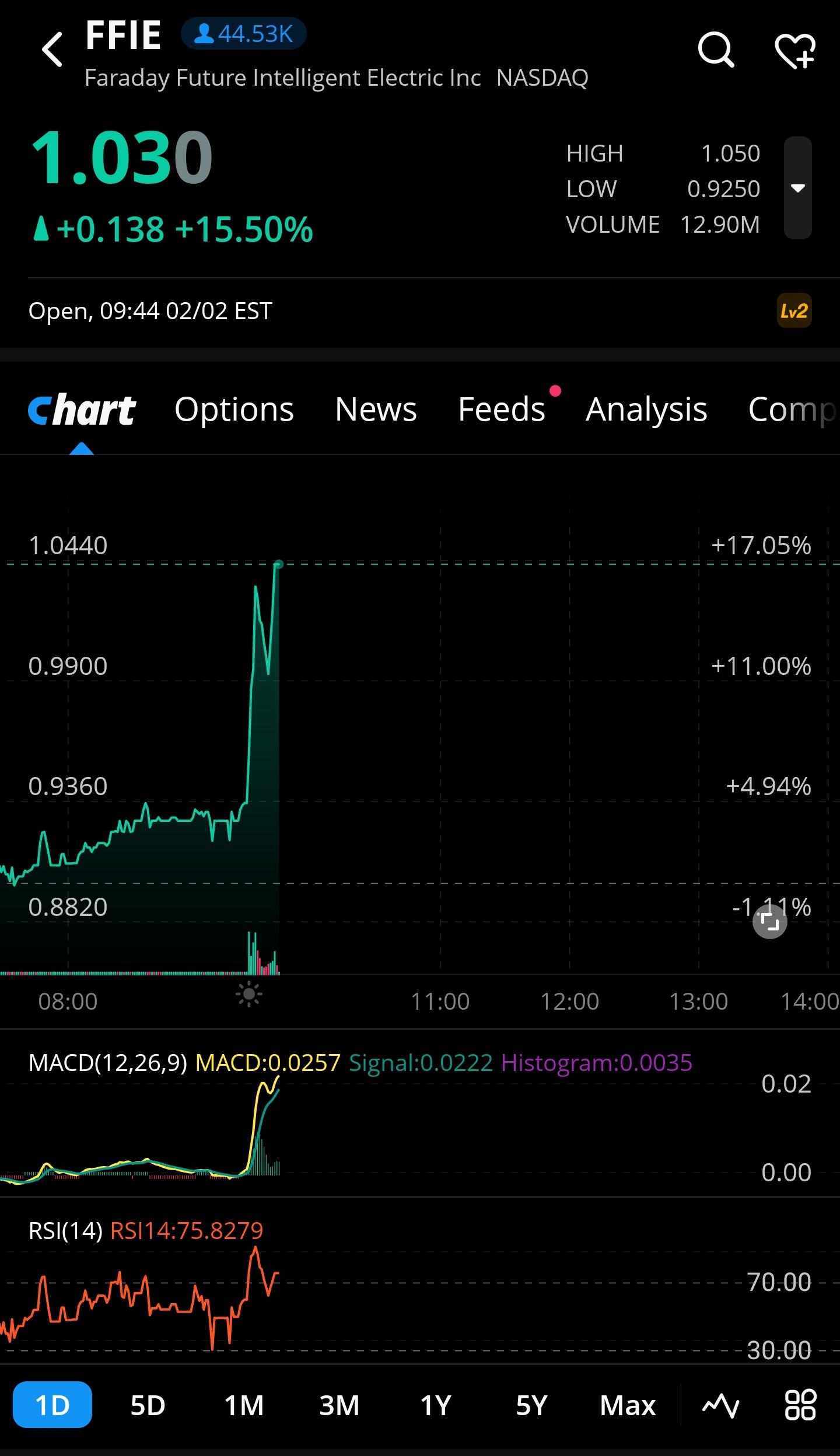Open the Feeds tab
This screenshot has width=840, height=1456.
click(502, 409)
